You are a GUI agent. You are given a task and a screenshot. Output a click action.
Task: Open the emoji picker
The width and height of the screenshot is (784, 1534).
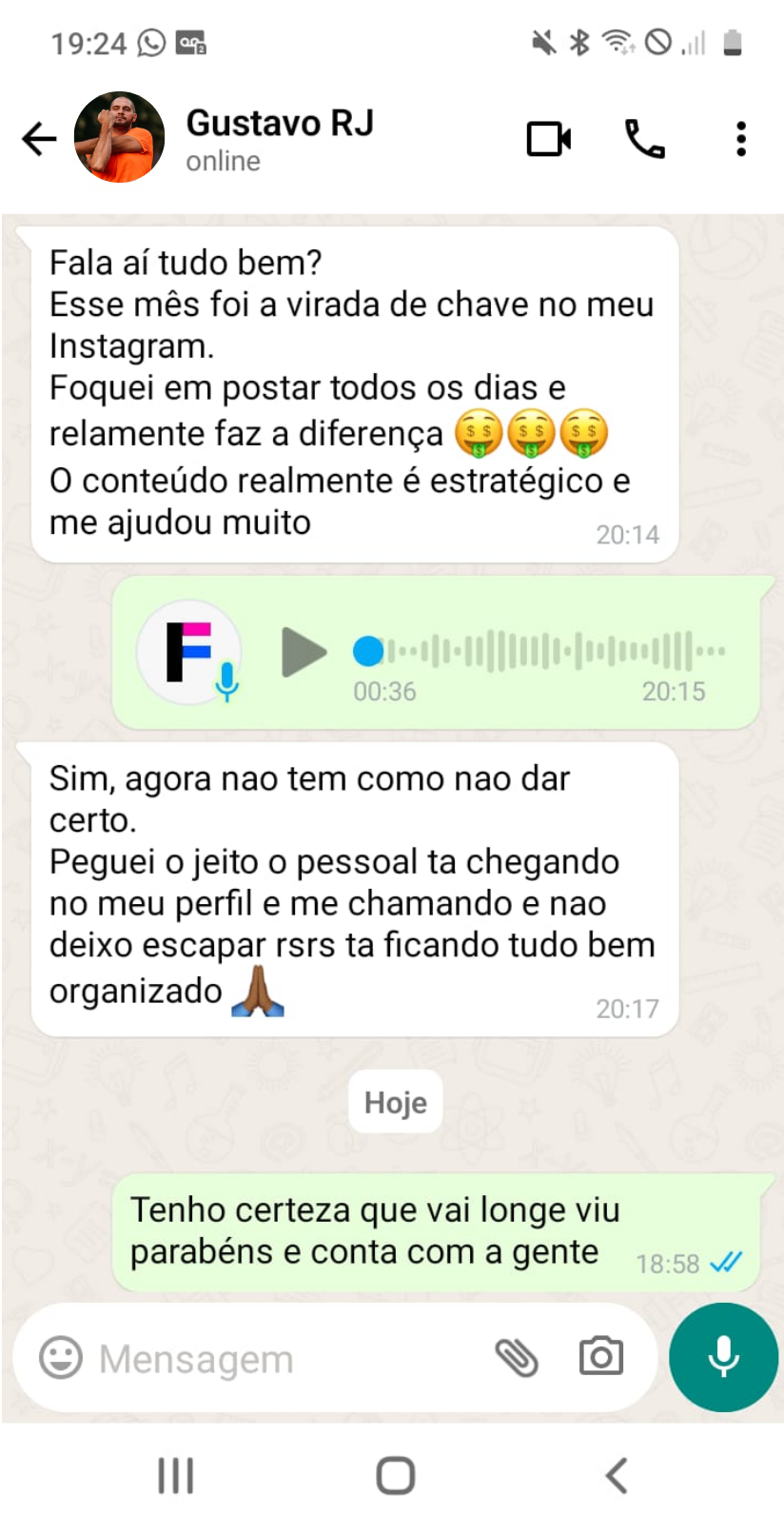pos(61,1358)
